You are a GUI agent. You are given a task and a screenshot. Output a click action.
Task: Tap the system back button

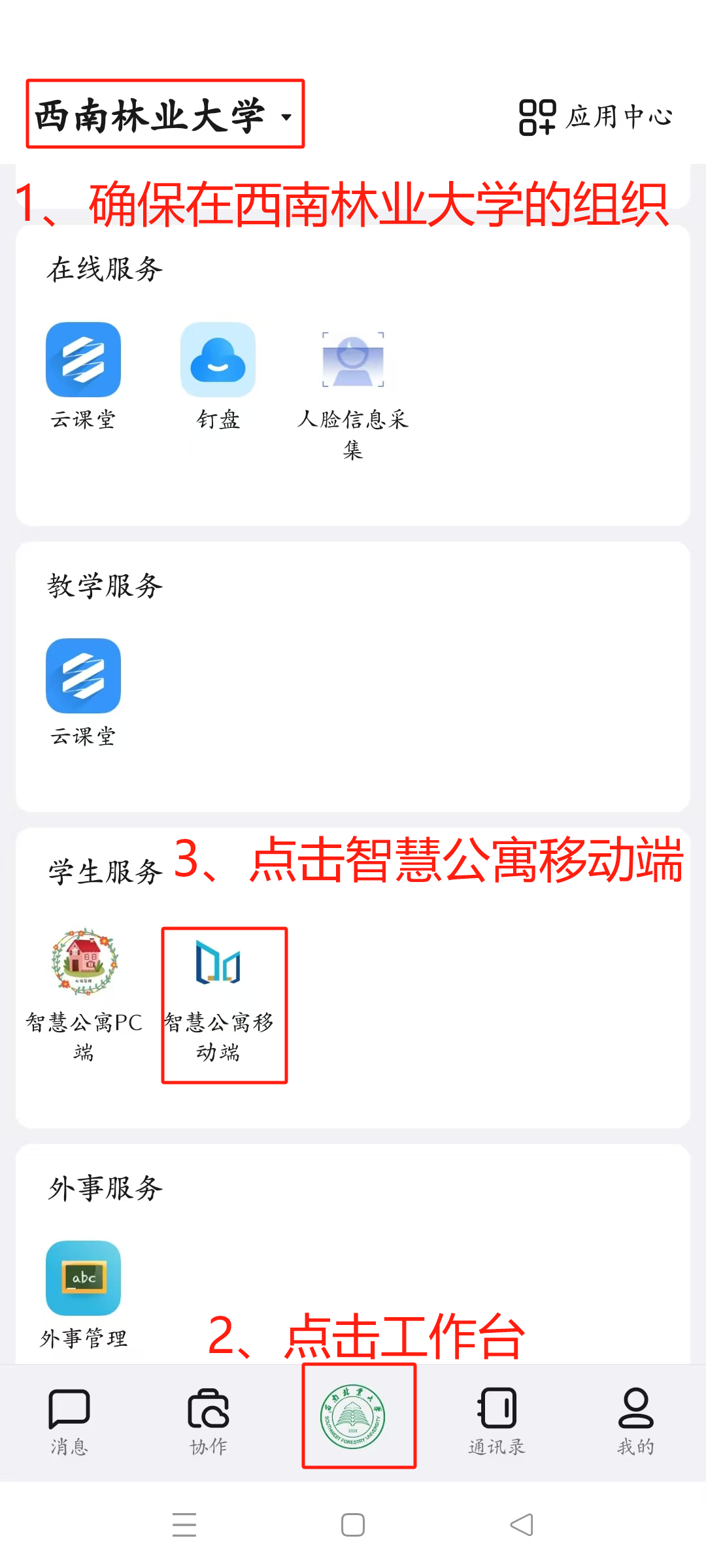(522, 1525)
